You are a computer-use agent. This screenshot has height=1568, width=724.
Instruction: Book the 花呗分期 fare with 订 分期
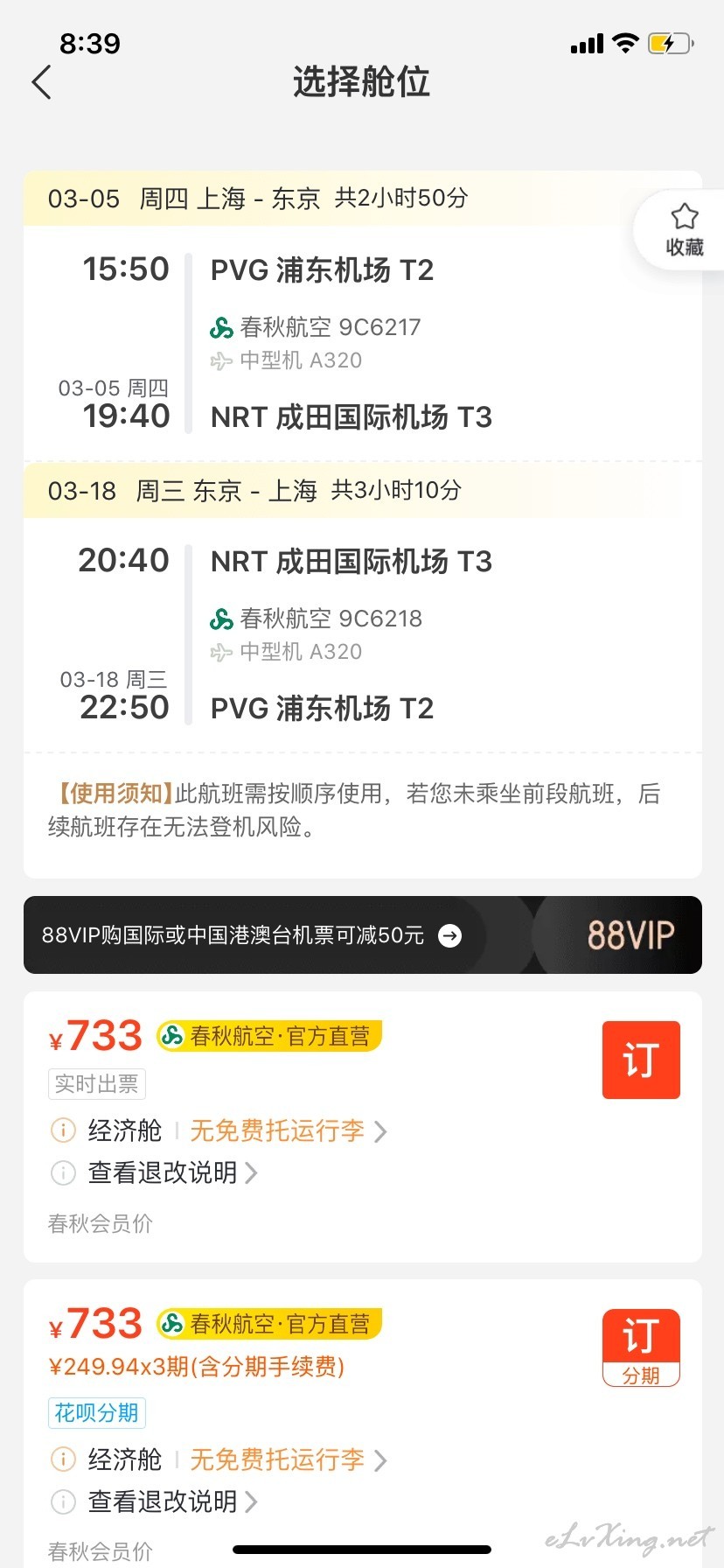[x=641, y=1347]
